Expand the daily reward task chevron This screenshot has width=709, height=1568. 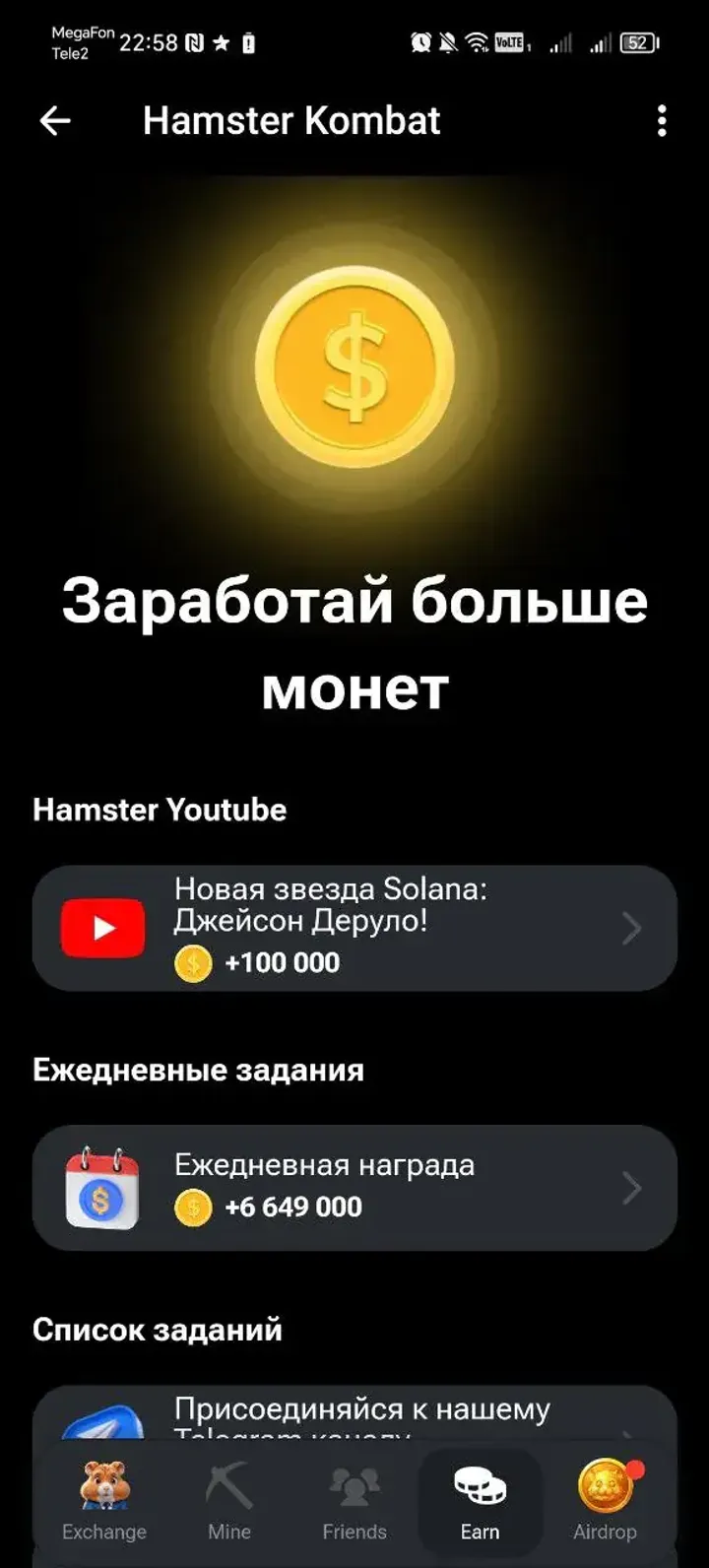[x=633, y=1188]
